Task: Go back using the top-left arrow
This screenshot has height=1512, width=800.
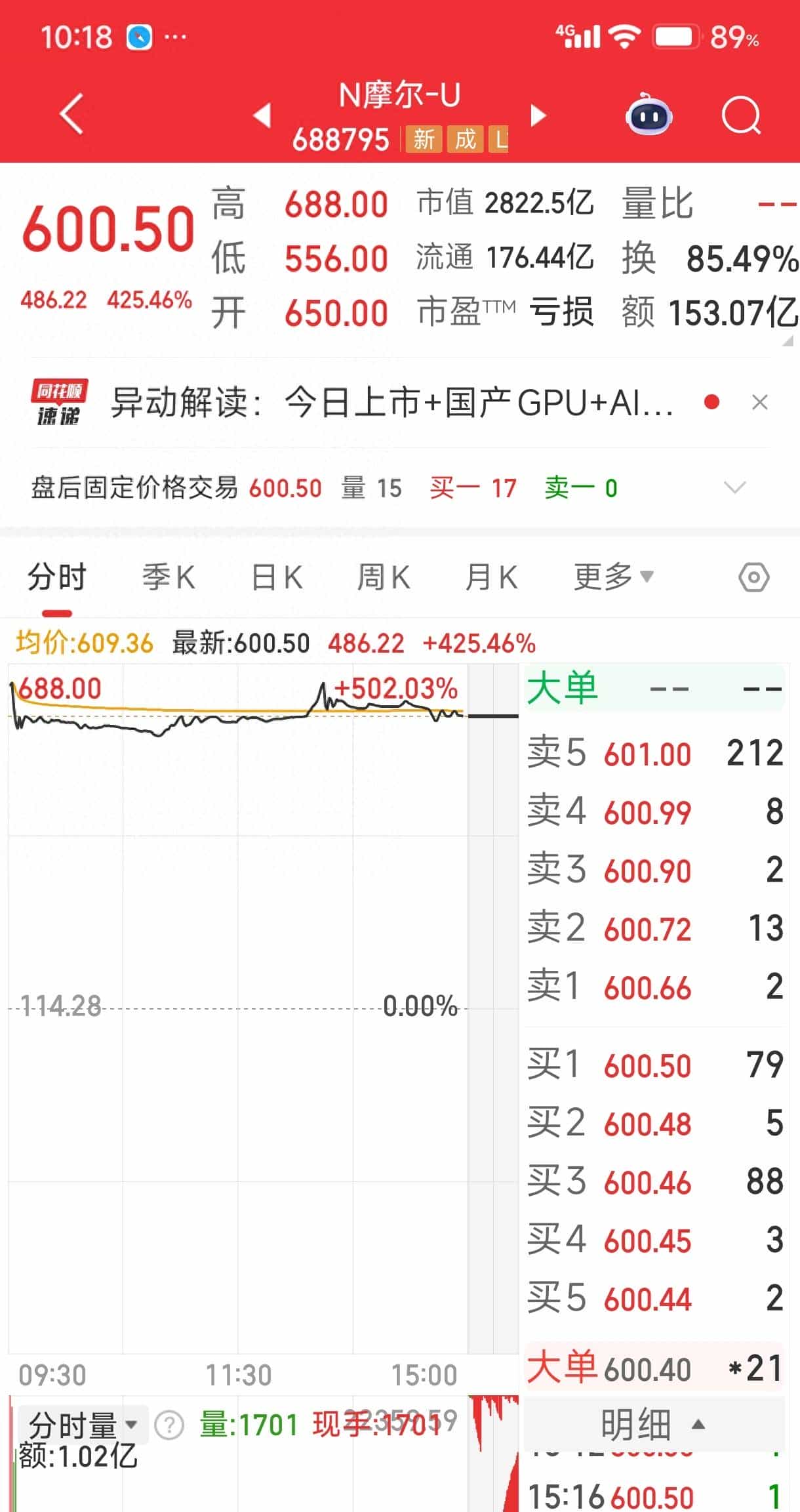Action: point(71,114)
